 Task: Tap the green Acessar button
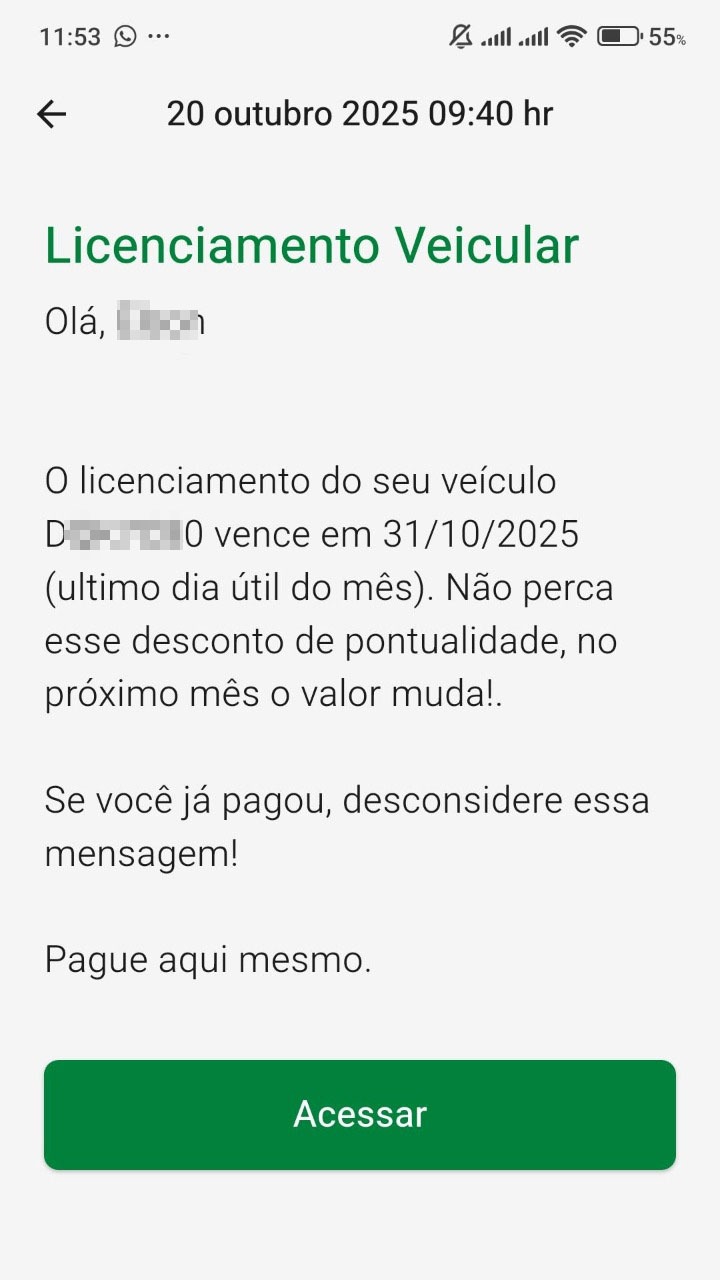360,1114
